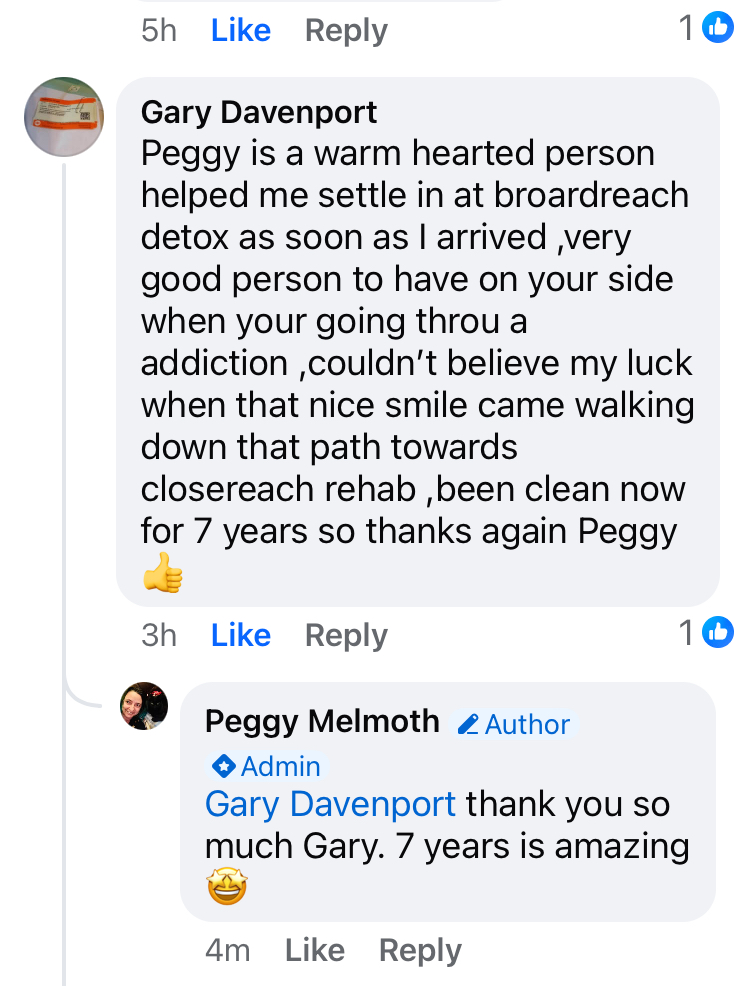
Task: View reactions on Gary Davenport's comment
Action: click(x=707, y=632)
